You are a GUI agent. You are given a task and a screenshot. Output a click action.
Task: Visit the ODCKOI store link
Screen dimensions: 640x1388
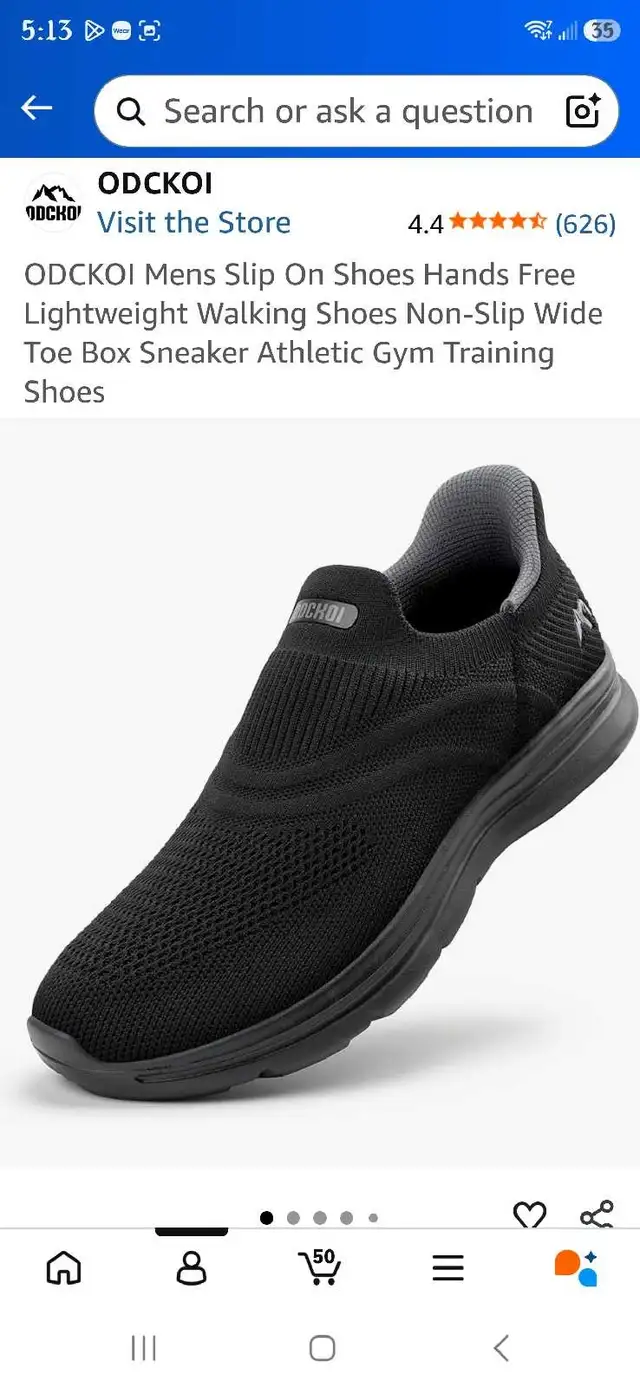[194, 222]
